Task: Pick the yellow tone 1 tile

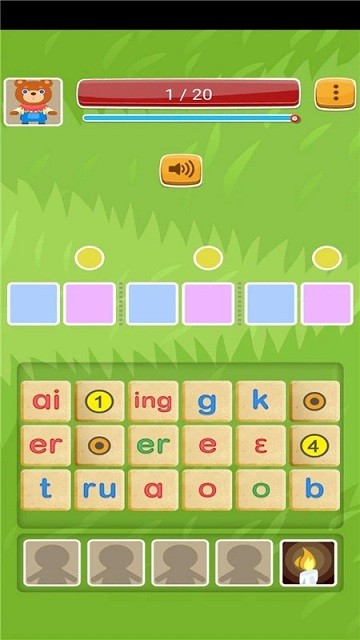Action: click(x=100, y=401)
